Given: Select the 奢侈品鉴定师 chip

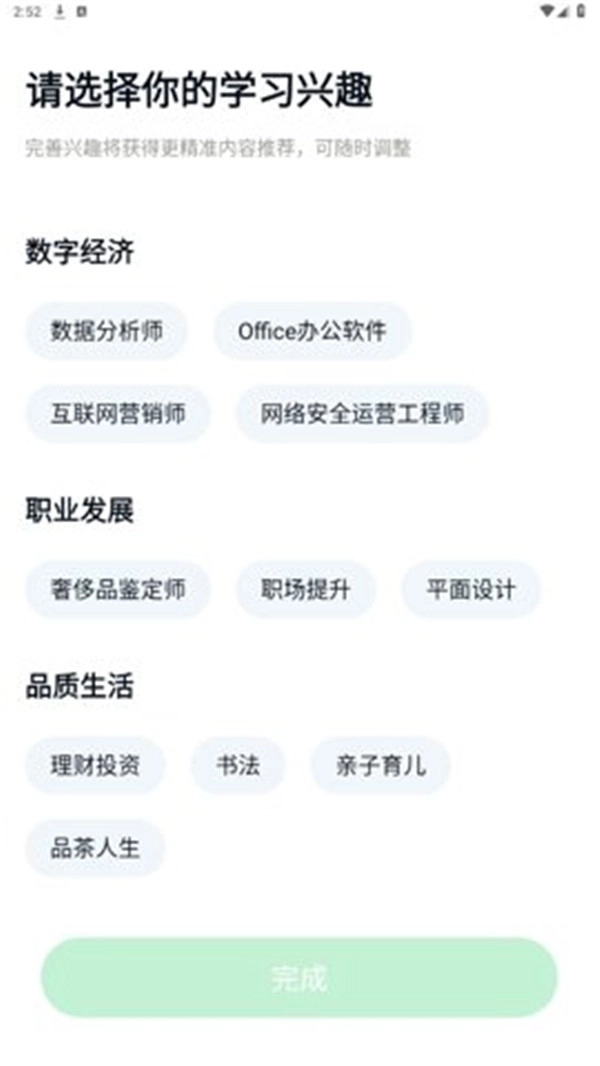Looking at the screenshot, I should point(118,589).
